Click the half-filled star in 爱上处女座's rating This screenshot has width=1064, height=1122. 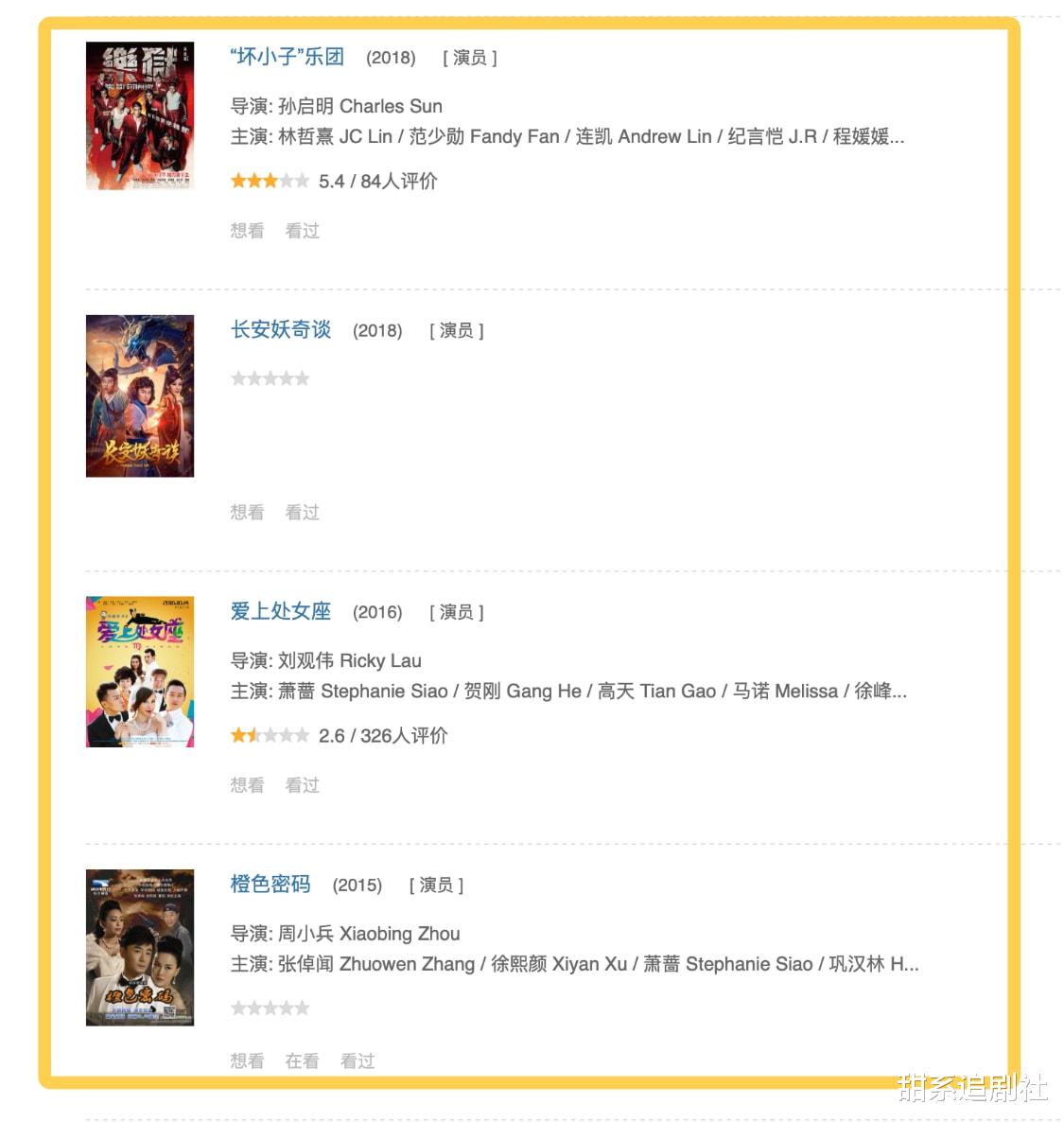(254, 735)
